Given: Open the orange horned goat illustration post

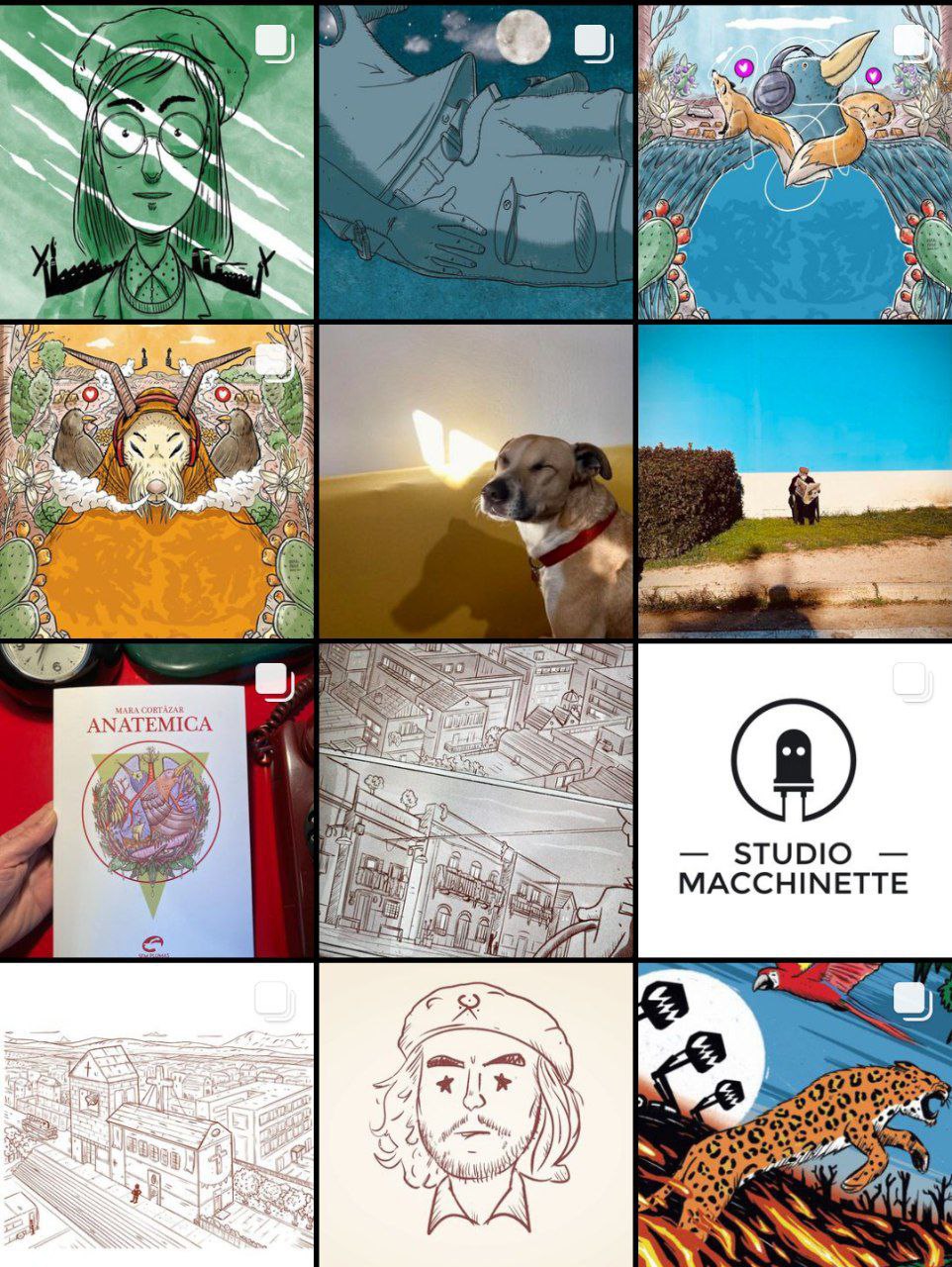Looking at the screenshot, I should pos(156,481).
